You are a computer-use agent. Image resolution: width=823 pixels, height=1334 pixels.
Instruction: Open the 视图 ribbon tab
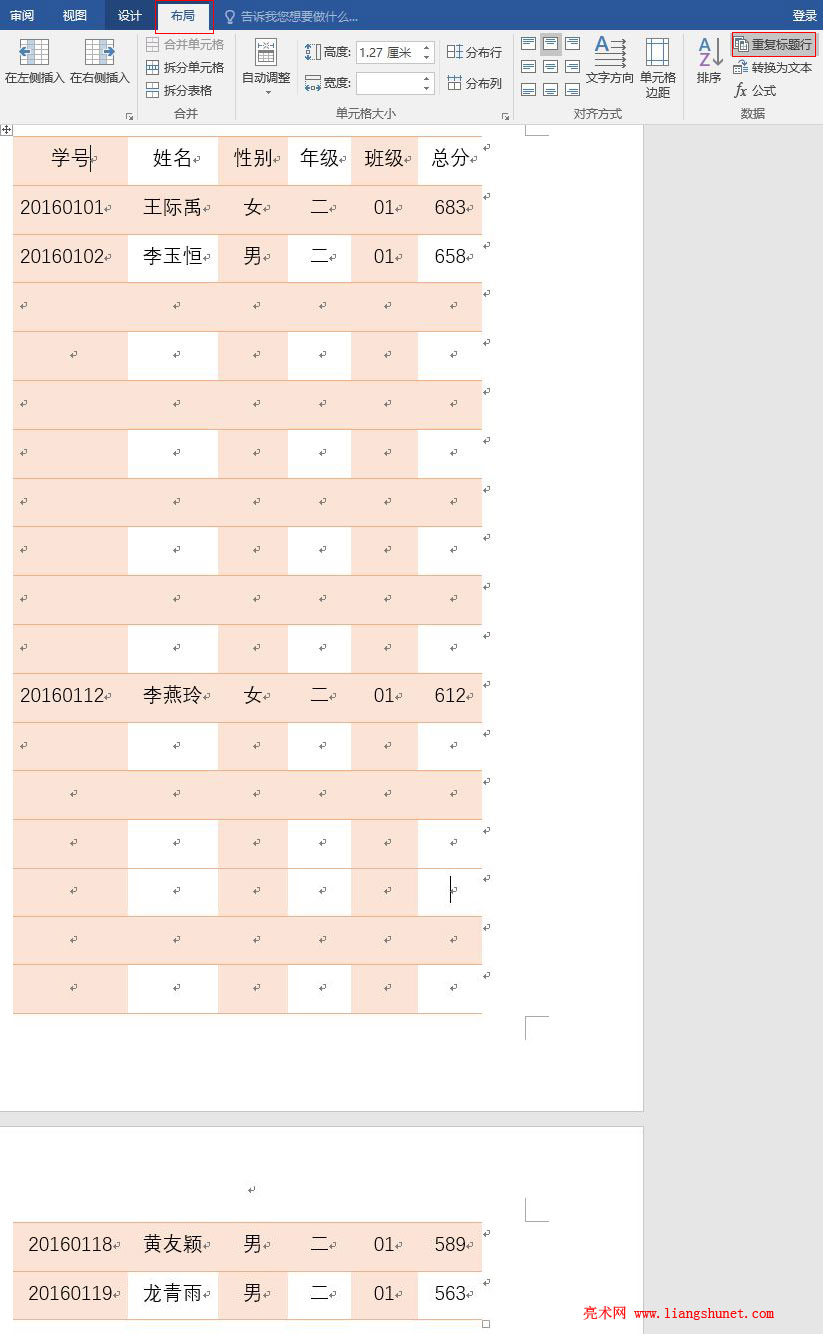(75, 15)
